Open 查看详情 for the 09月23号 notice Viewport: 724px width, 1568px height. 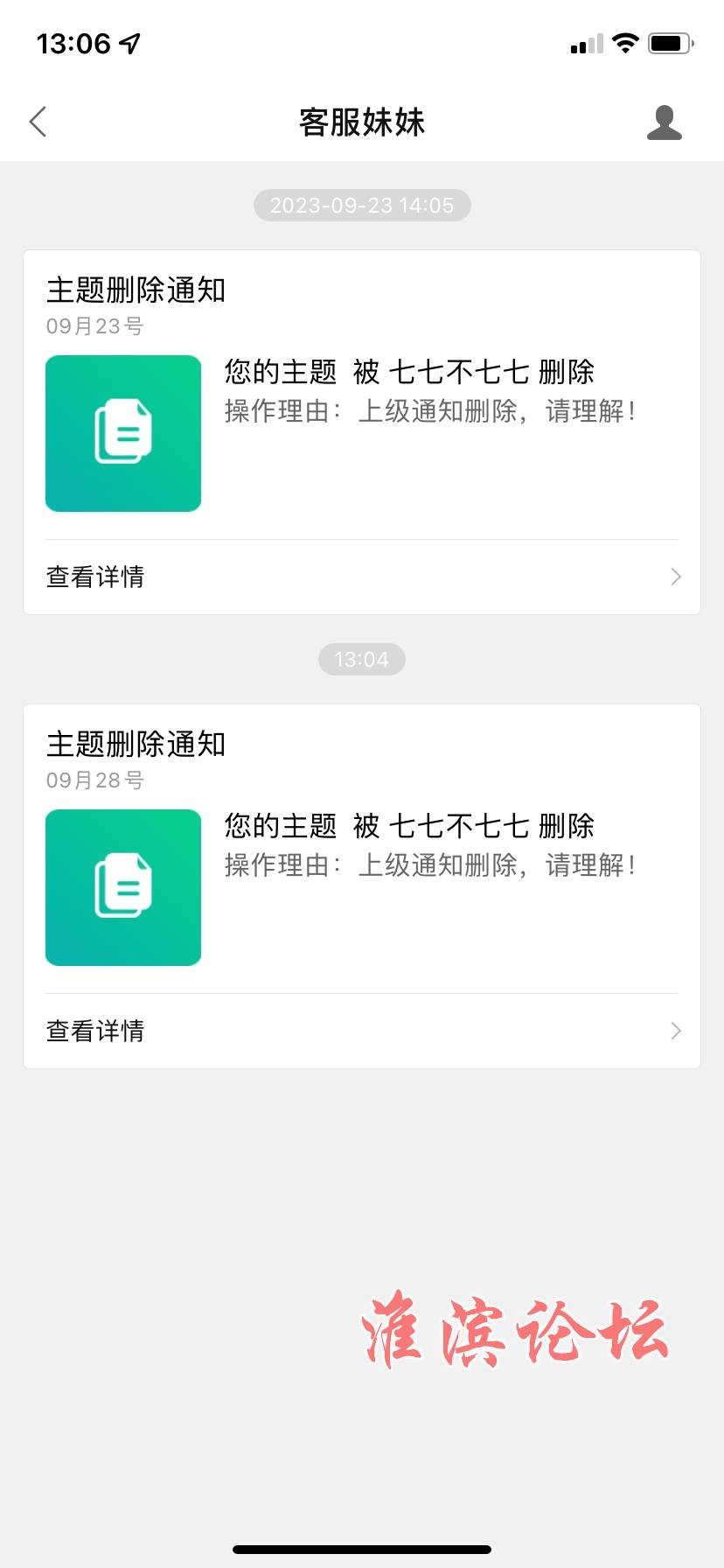[x=362, y=577]
